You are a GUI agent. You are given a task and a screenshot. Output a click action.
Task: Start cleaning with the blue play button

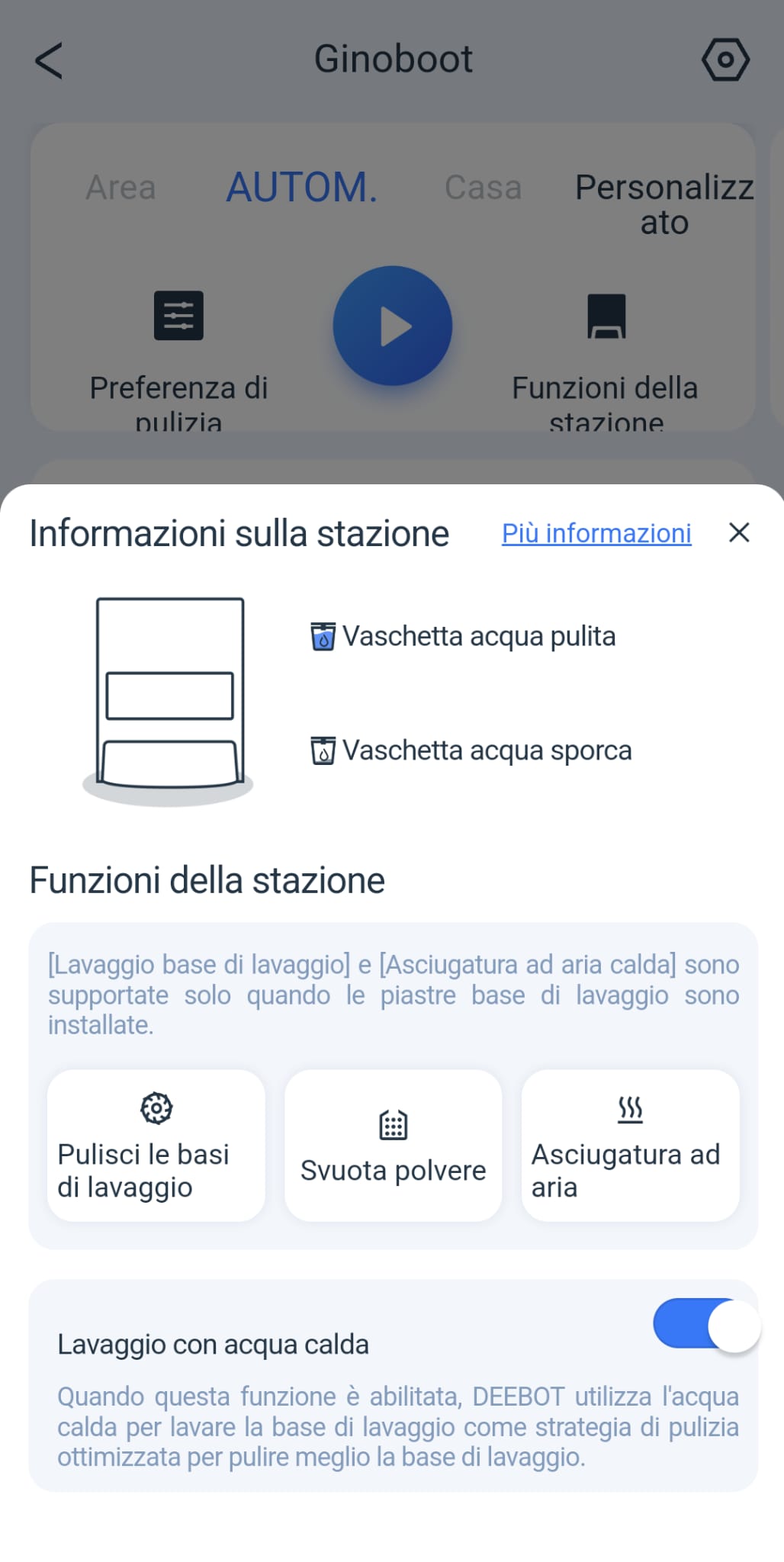[392, 326]
